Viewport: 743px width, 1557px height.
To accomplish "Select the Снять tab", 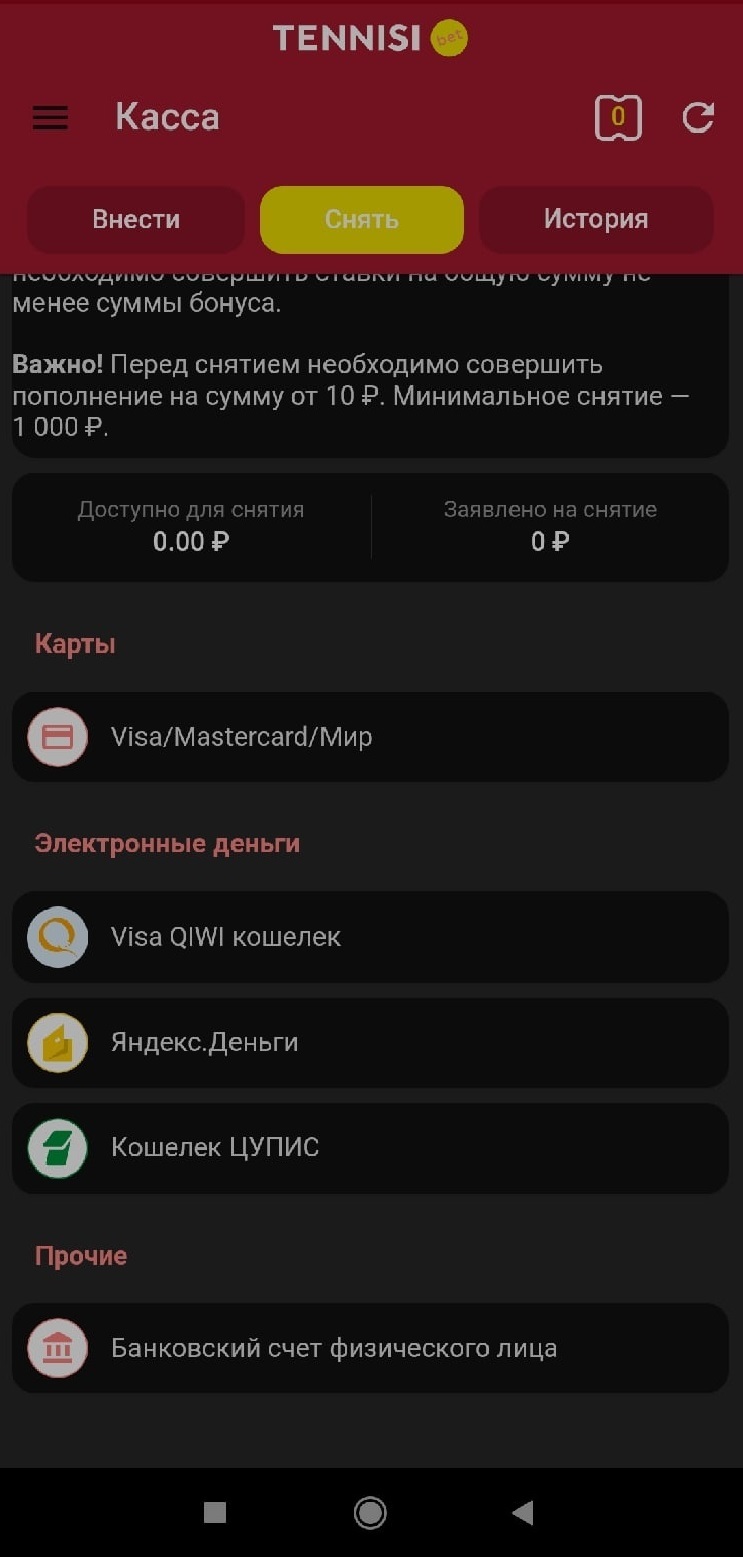I will click(362, 219).
